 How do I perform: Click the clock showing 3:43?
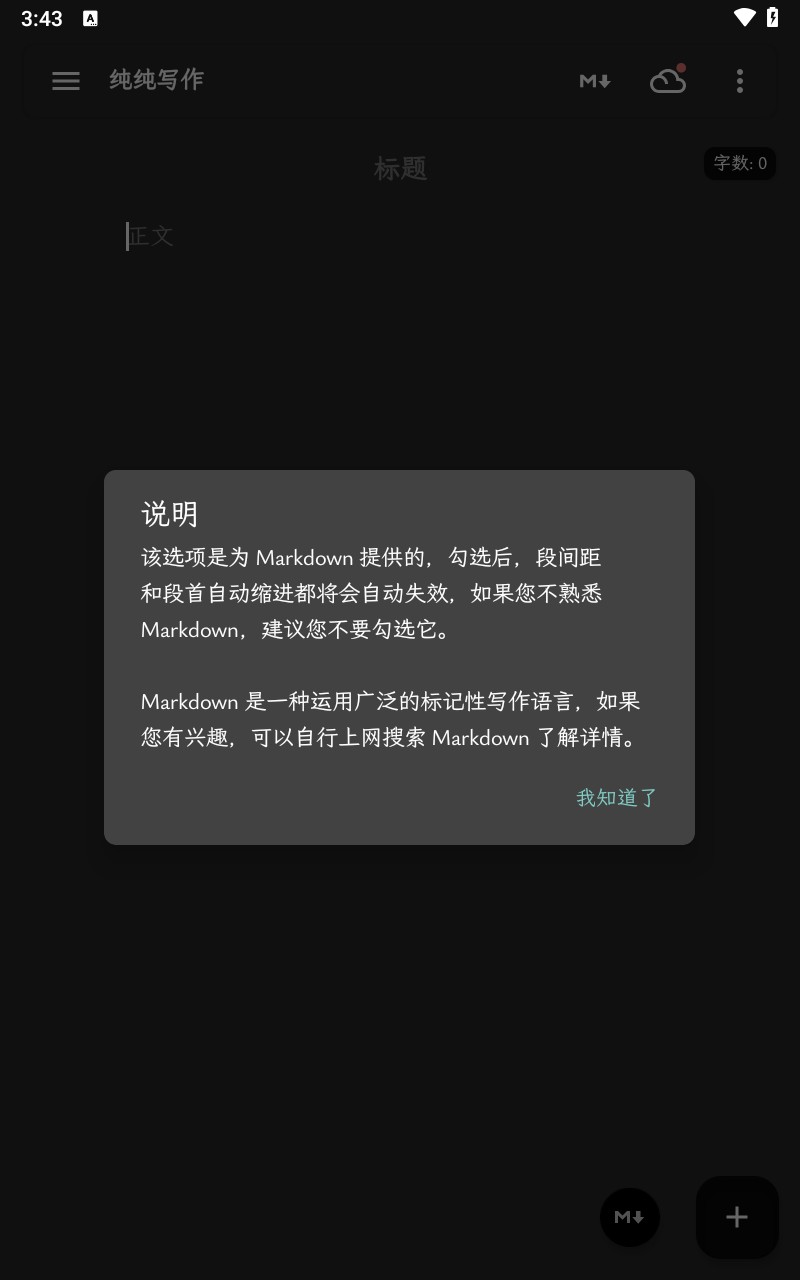(x=41, y=17)
